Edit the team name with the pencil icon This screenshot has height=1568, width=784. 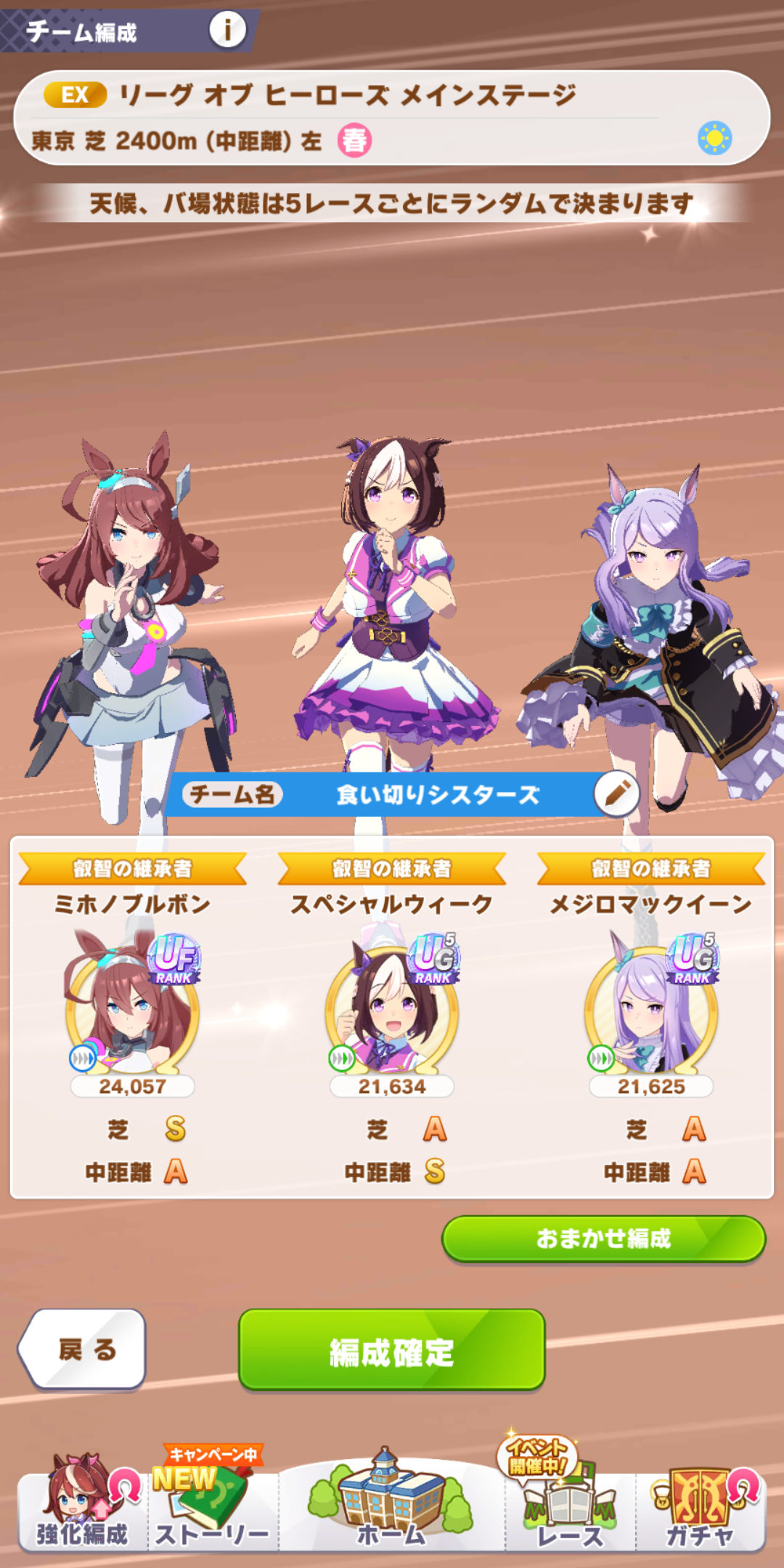616,793
